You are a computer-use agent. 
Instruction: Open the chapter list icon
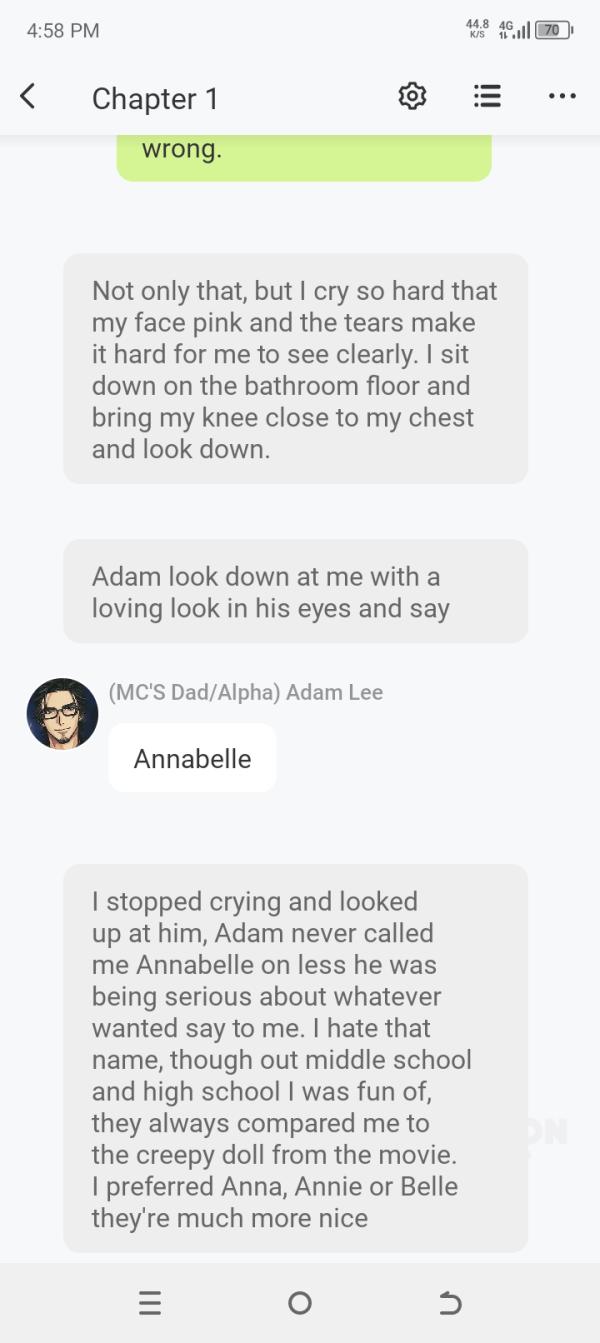point(487,96)
